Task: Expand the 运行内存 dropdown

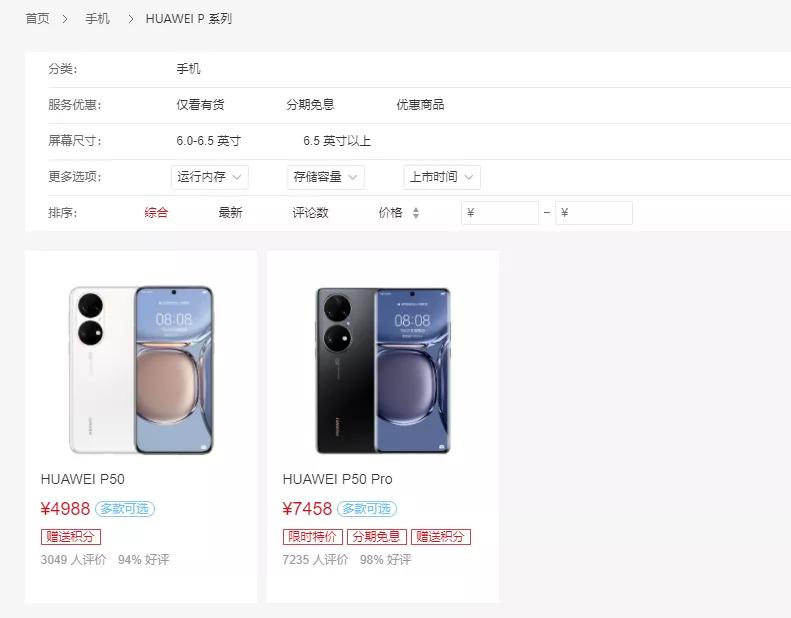Action: click(x=210, y=177)
